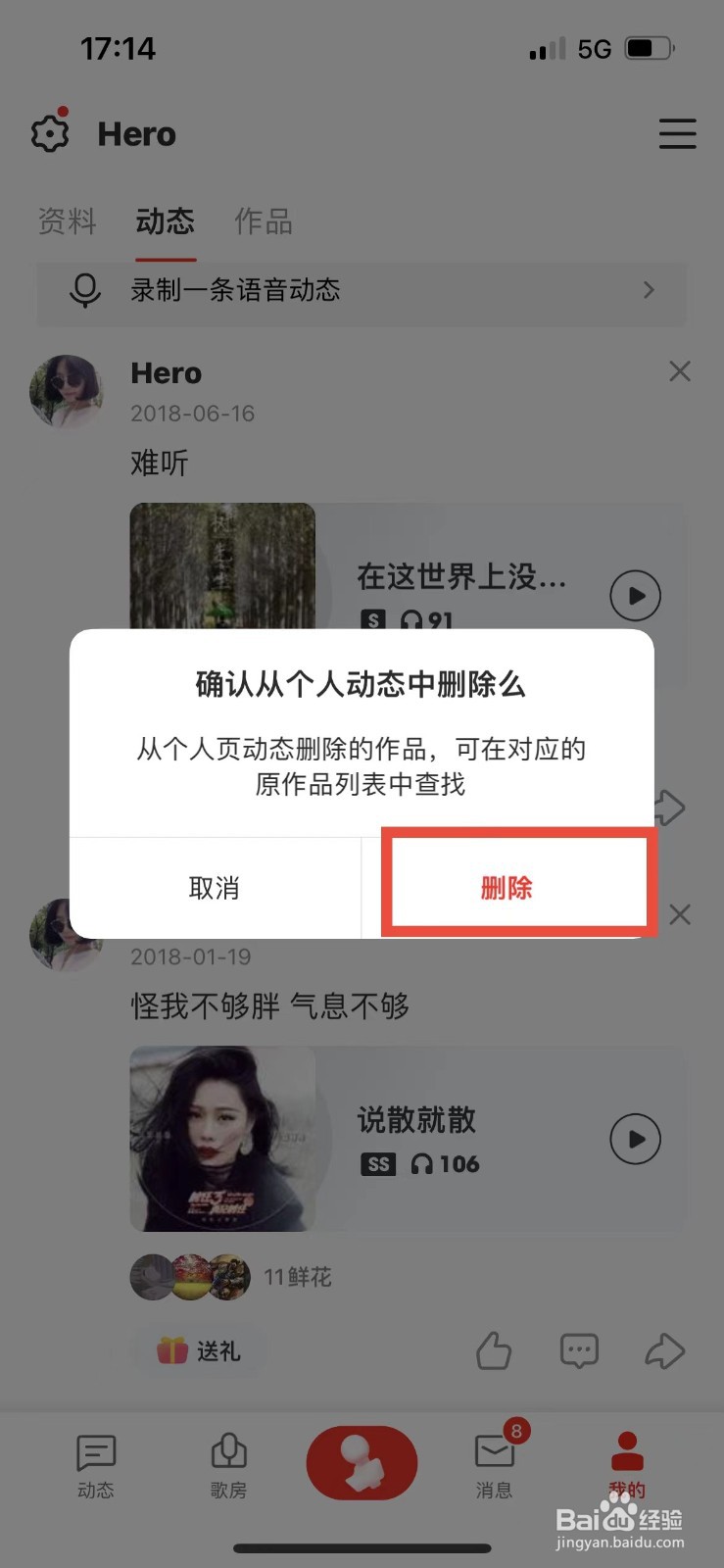Open the settings gear icon

[x=49, y=132]
